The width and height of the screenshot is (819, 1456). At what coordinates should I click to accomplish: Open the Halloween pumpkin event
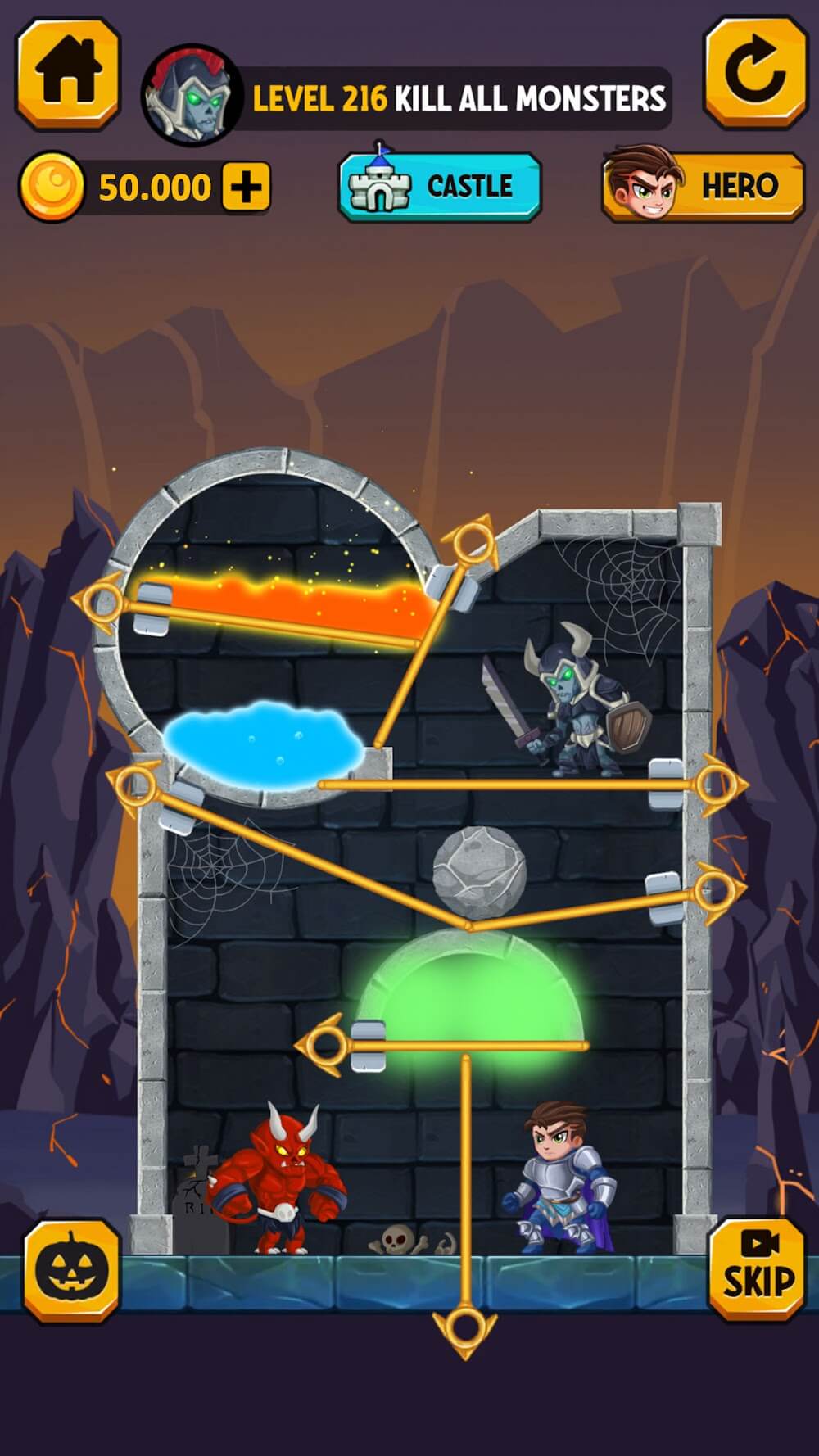(x=71, y=1268)
